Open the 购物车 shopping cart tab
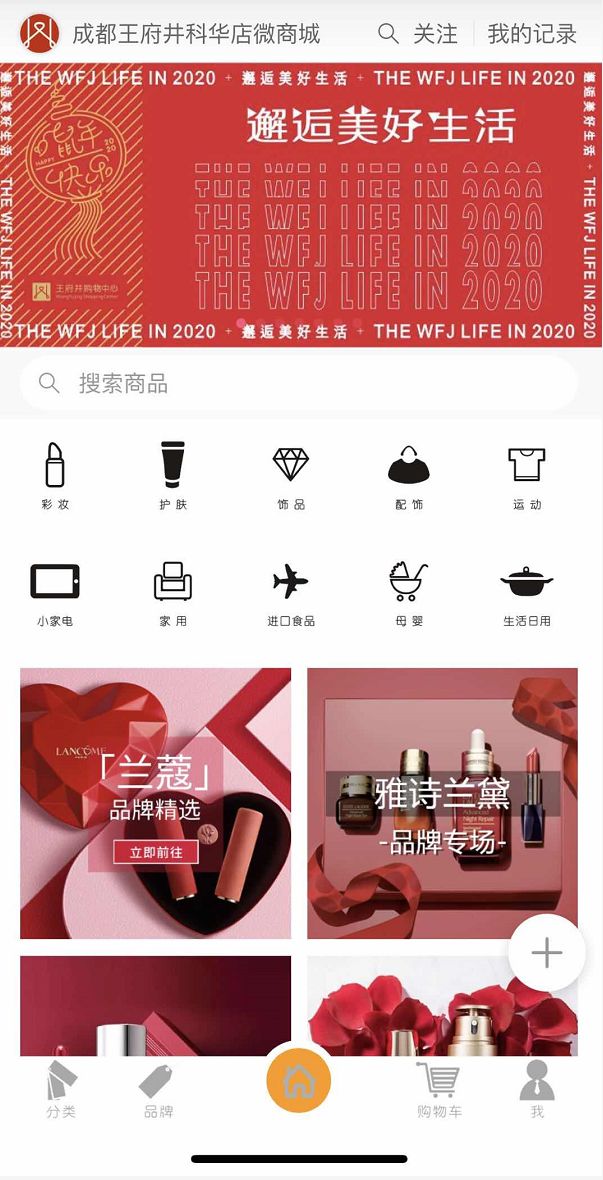This screenshot has width=603, height=1180. tap(439, 1090)
